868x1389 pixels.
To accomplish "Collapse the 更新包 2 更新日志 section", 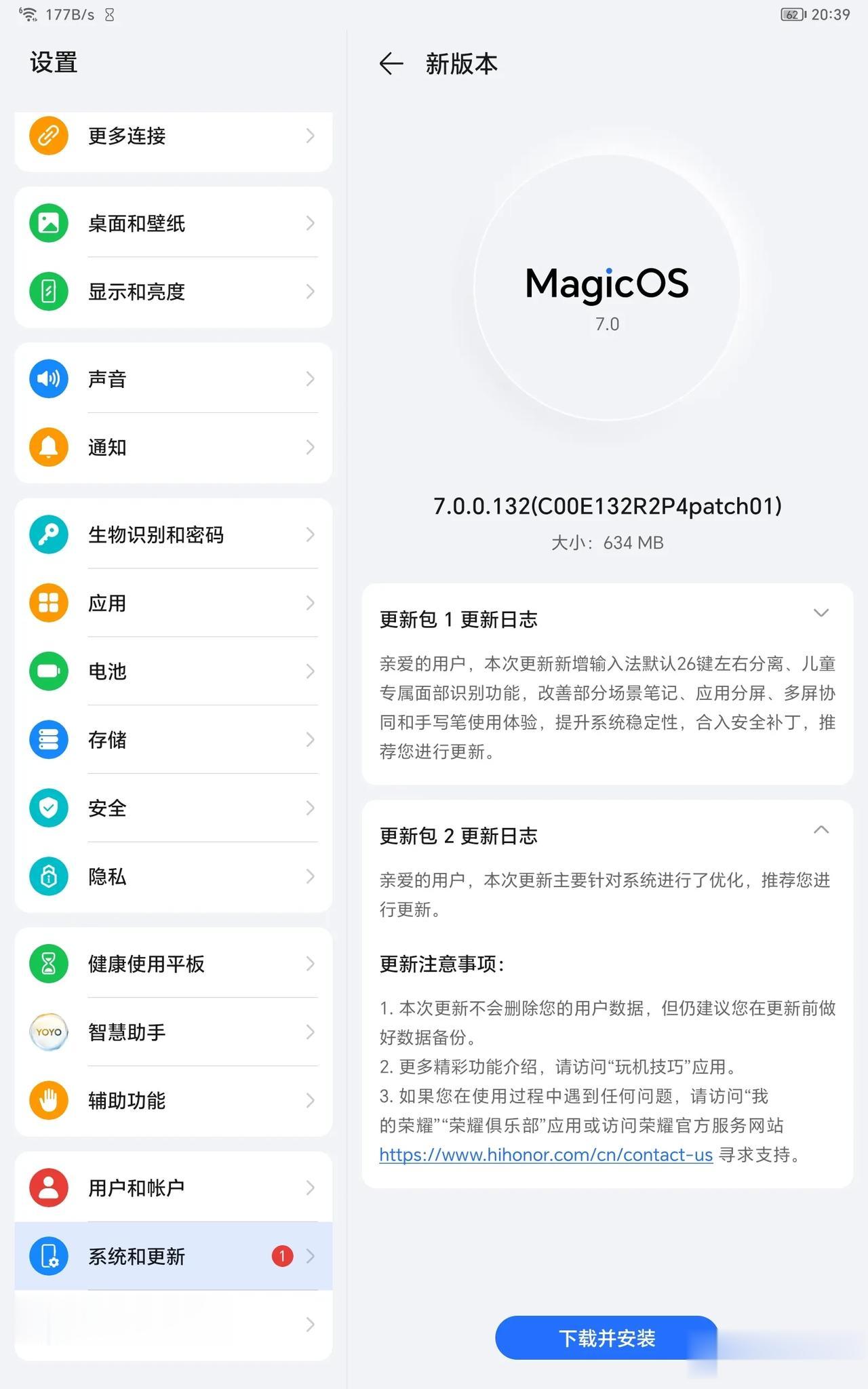I will tap(821, 829).
